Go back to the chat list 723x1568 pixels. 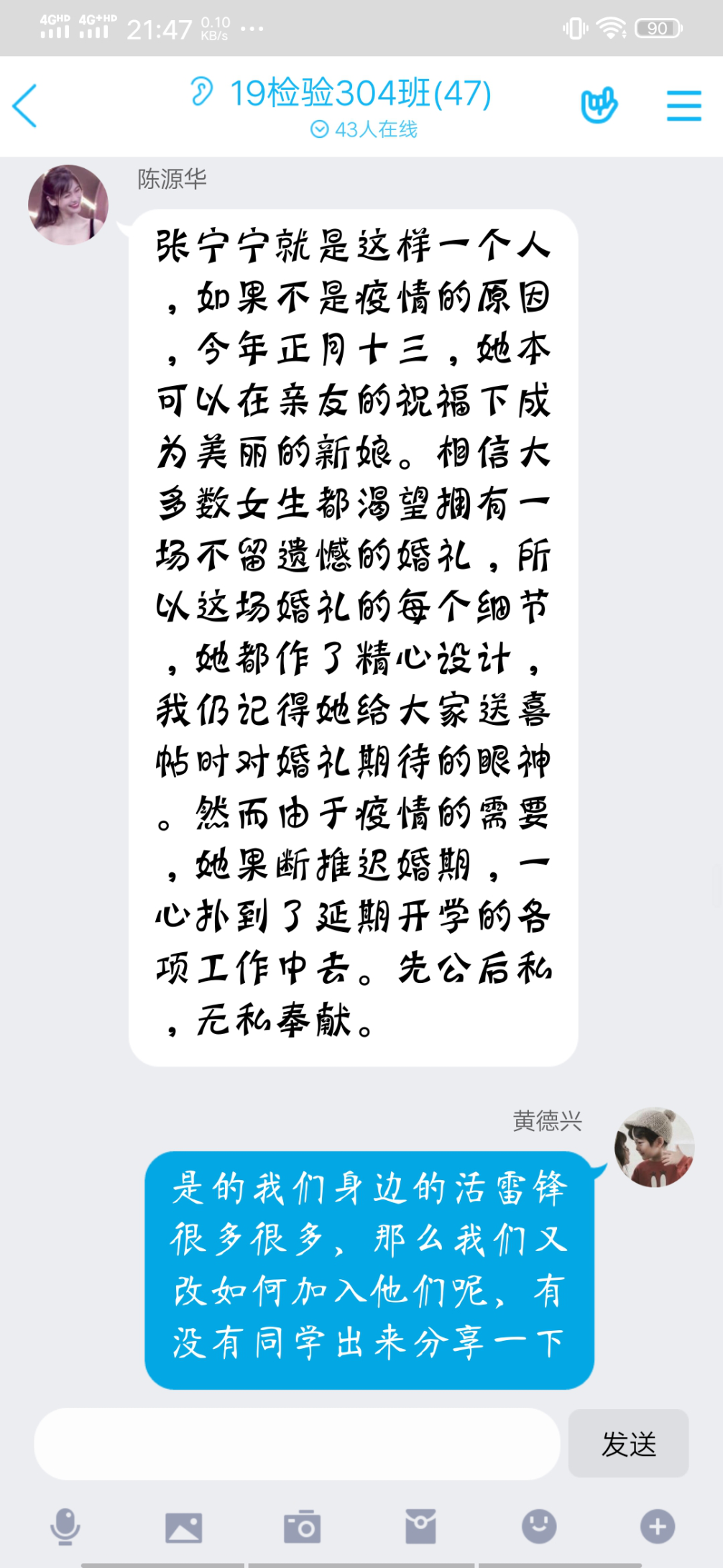[25, 106]
